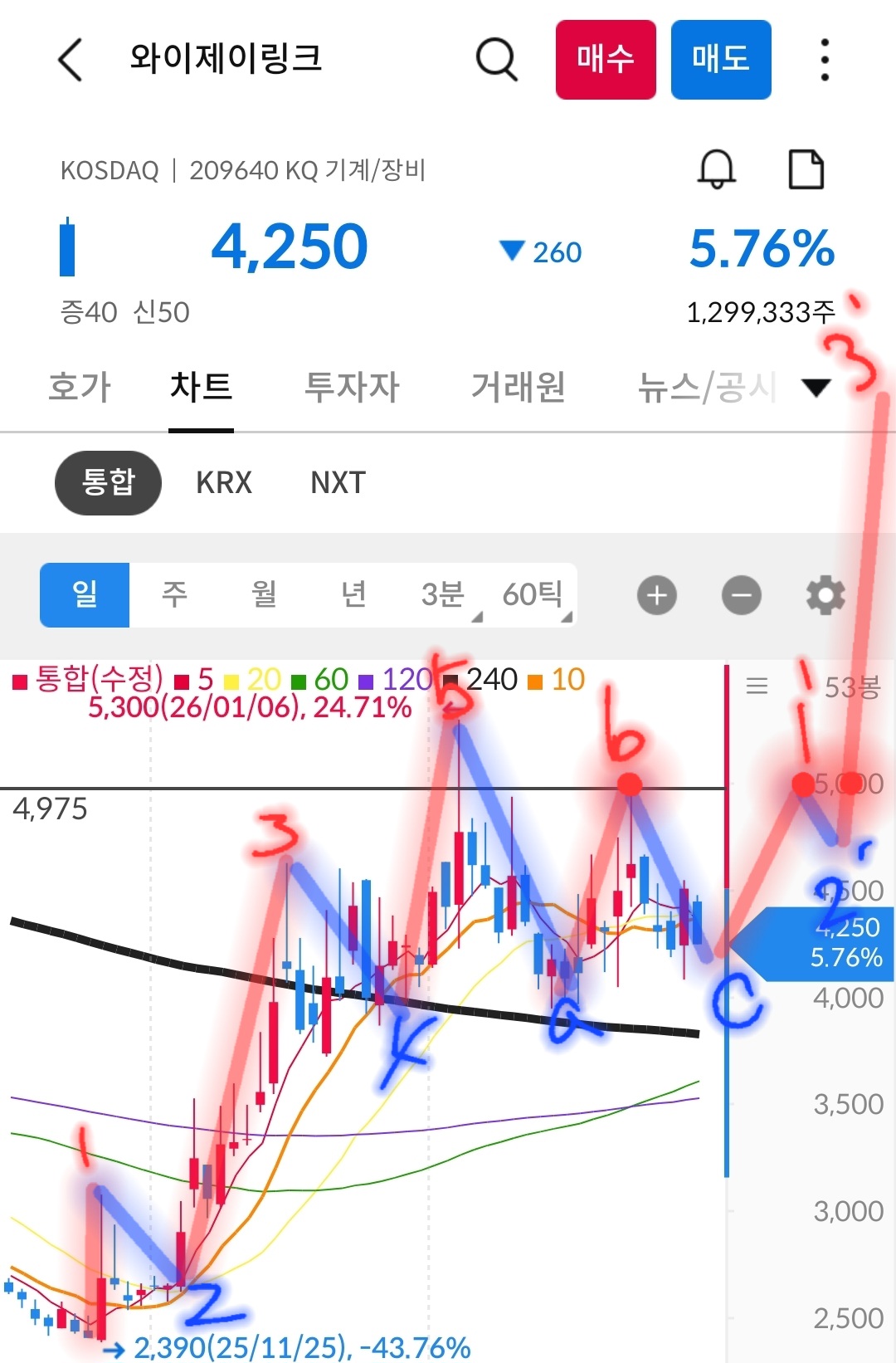
Task: Open the 3분 interval dropdown
Action: click(444, 594)
